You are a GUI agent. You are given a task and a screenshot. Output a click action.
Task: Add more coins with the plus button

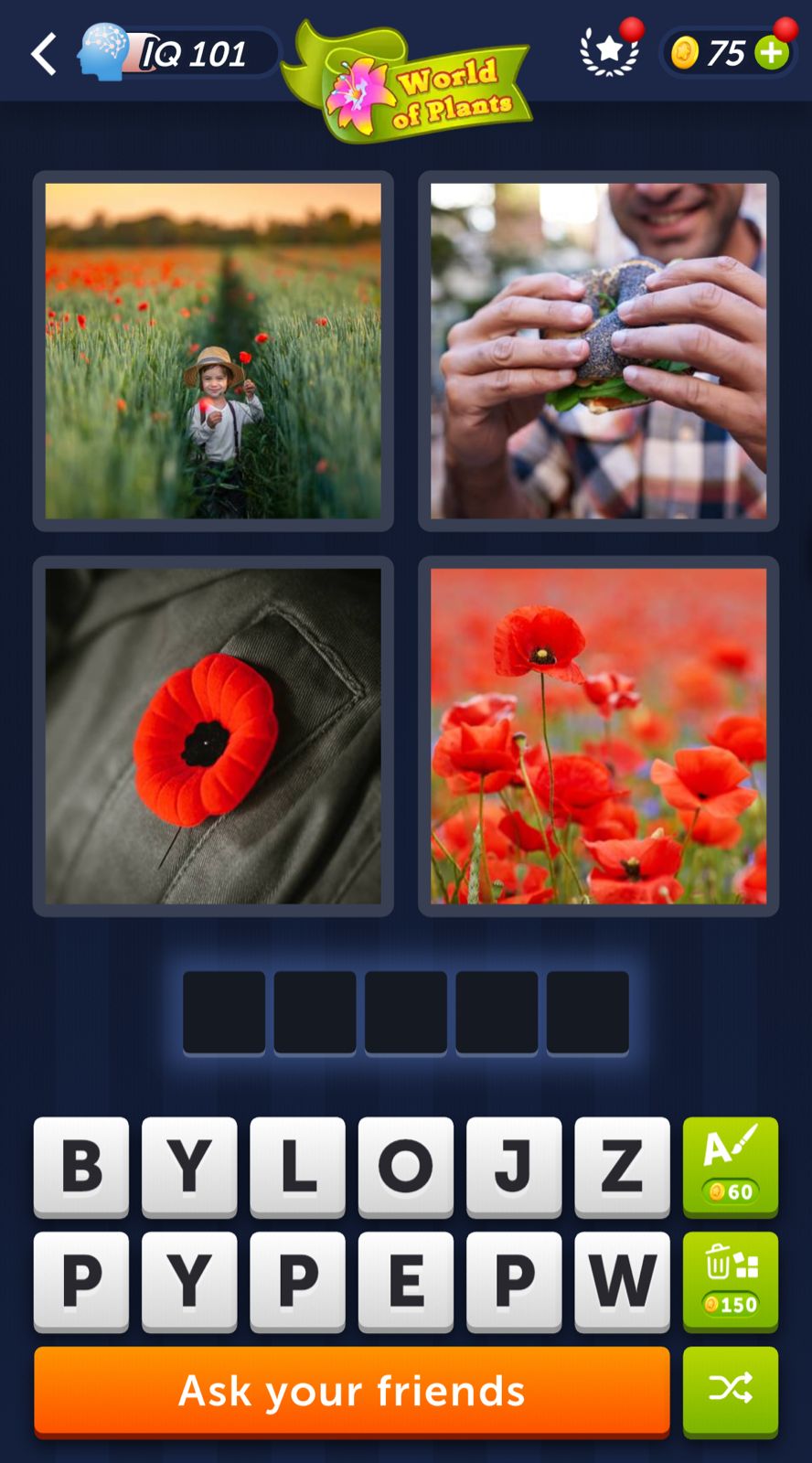tap(772, 53)
